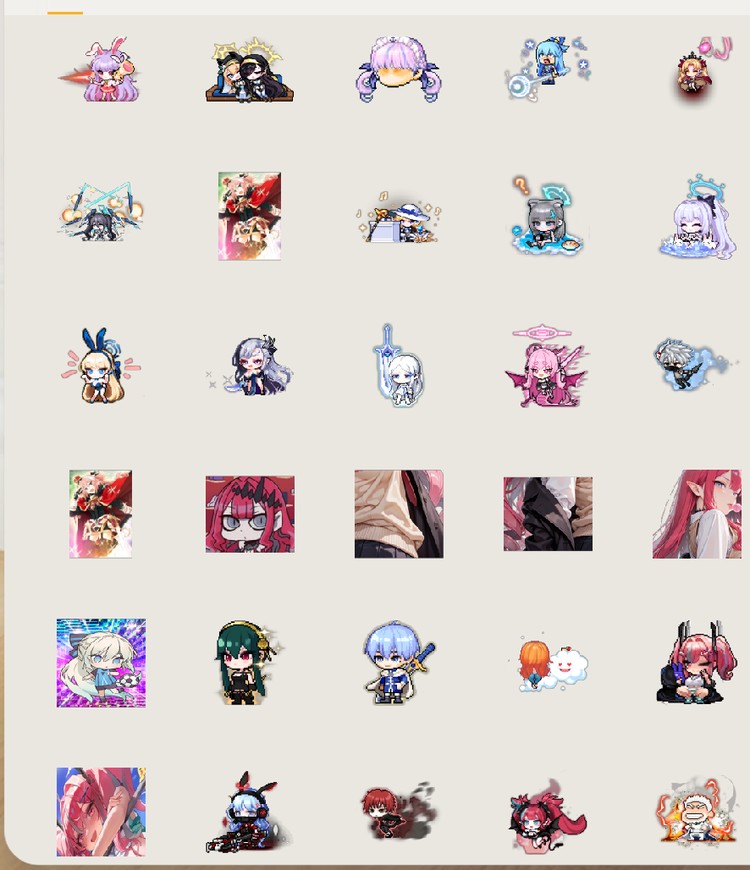
Task: Pick the blonde girl on neon background sticker
Action: tap(101, 662)
